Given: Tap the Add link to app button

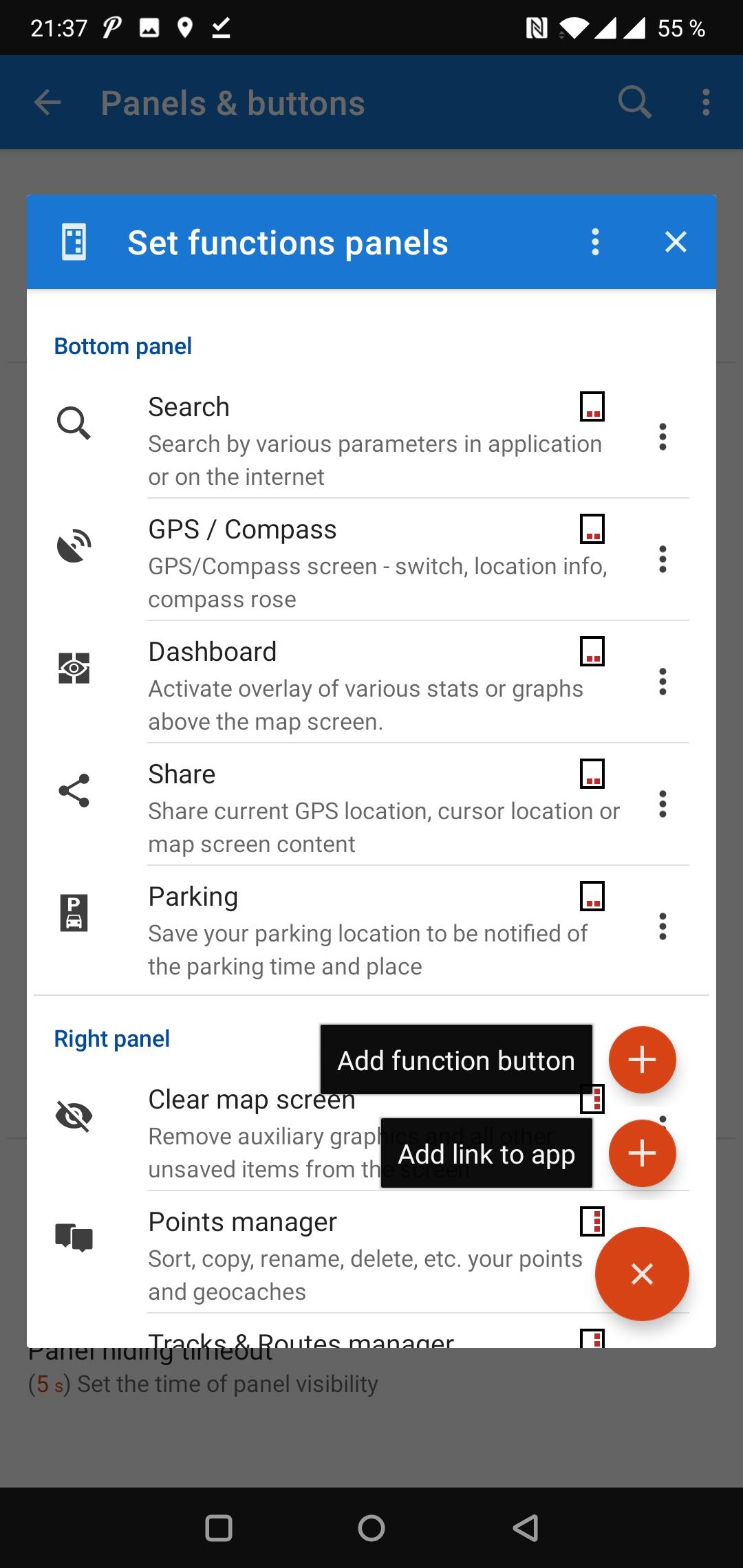Looking at the screenshot, I should click(x=642, y=1153).
